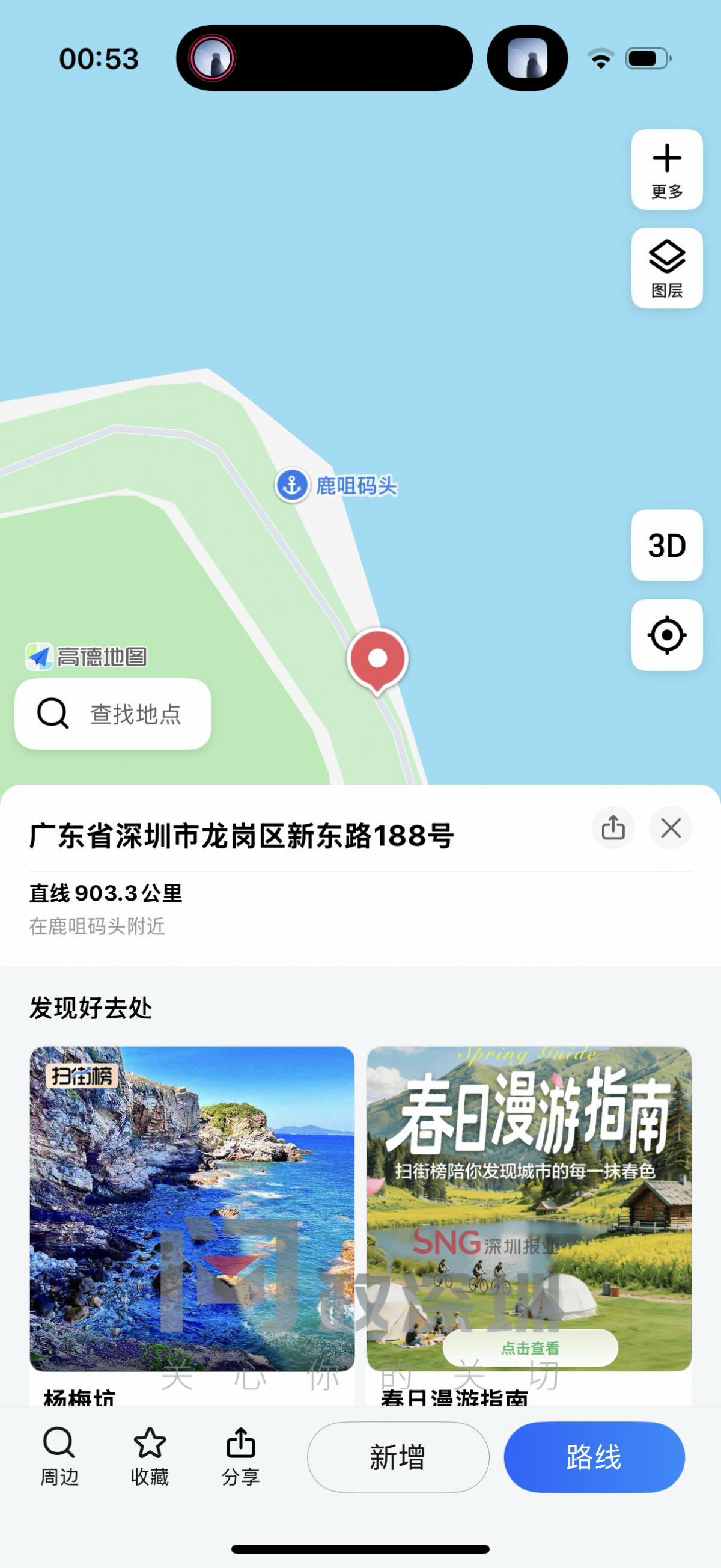Explore 周边 nearby places
This screenshot has width=721, height=1568.
pyautogui.click(x=59, y=1456)
